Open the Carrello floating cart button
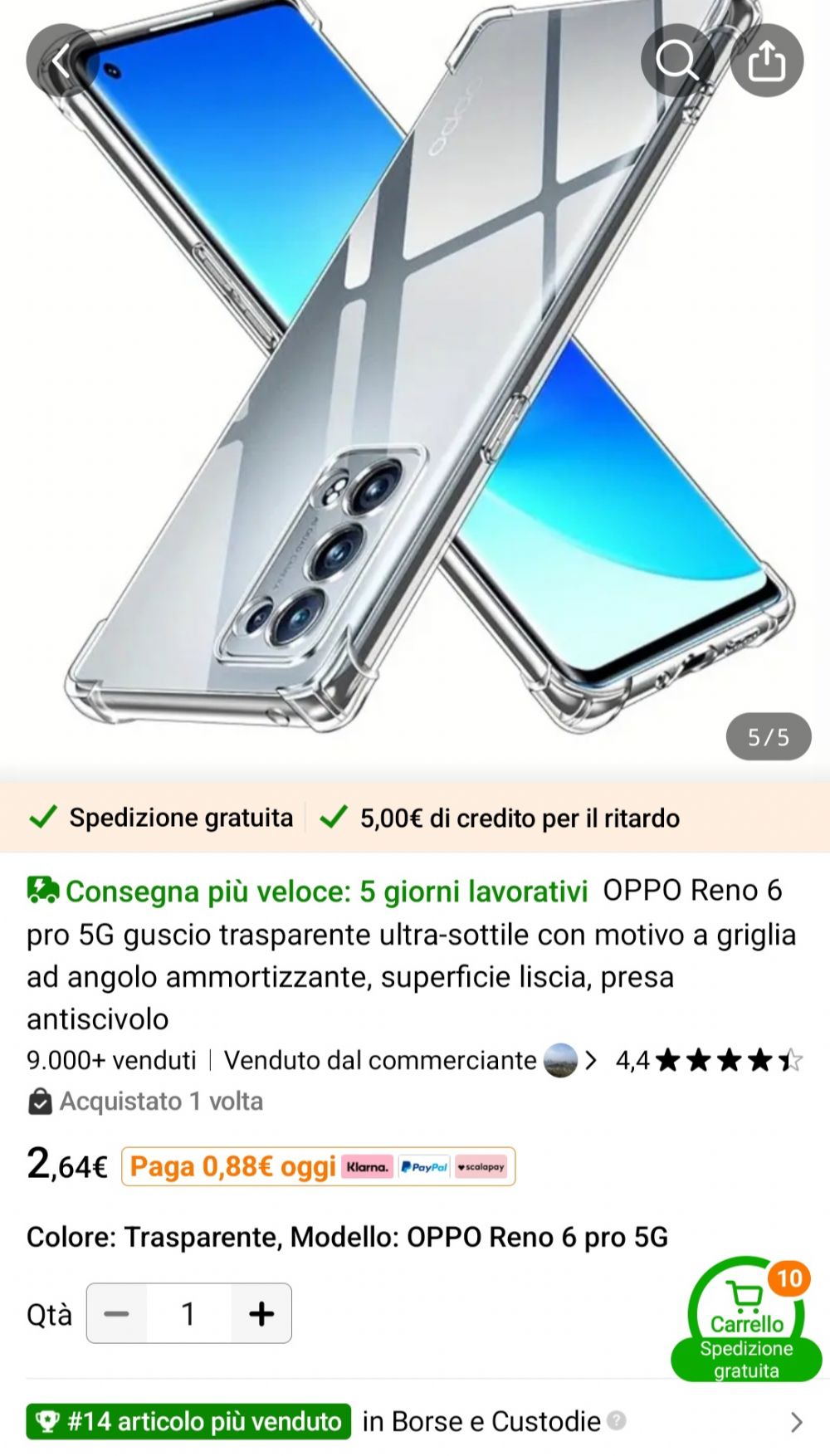Viewport: 830px width, 1456px height. 747,1318
